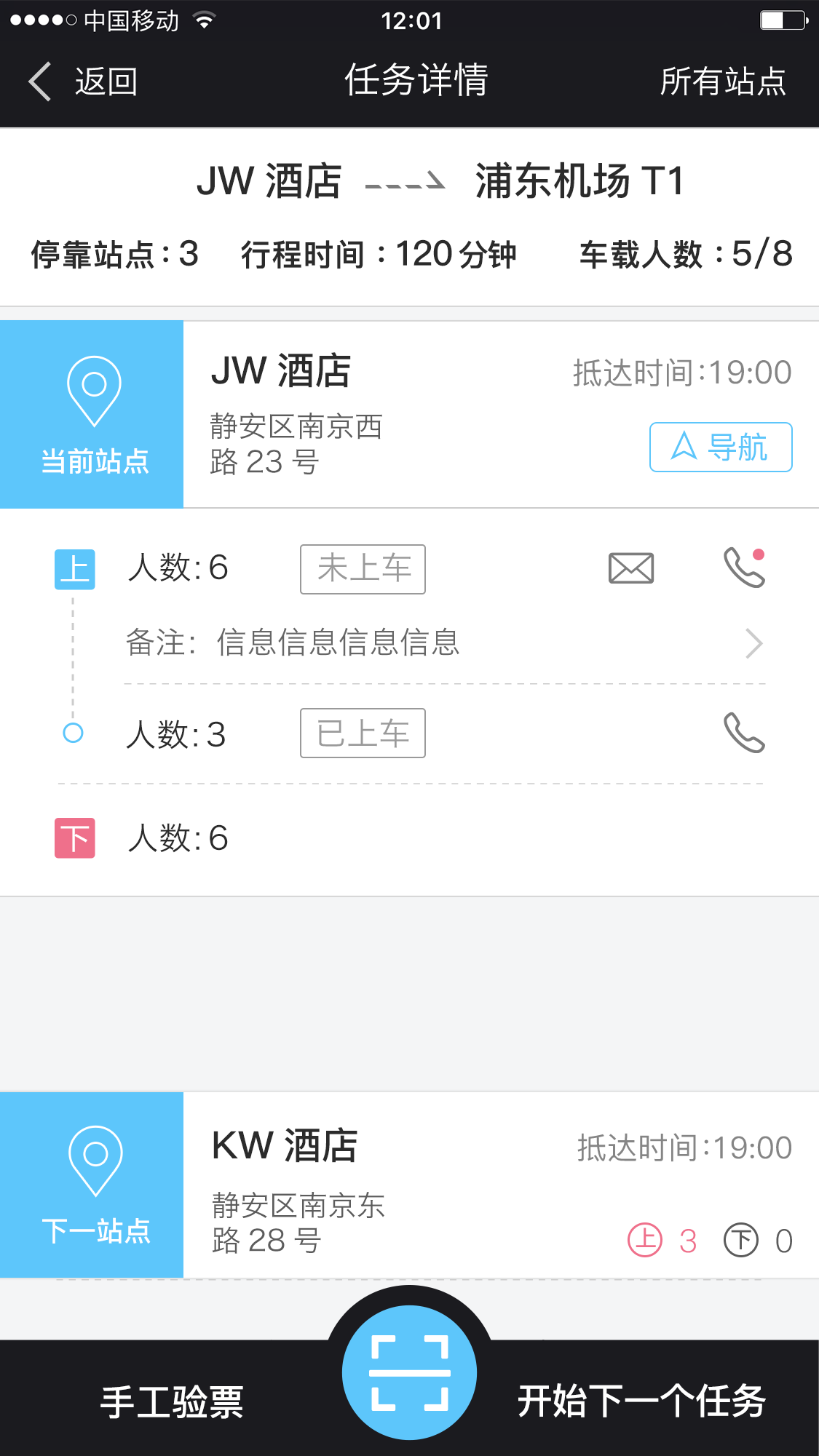The width and height of the screenshot is (819, 1456).
Task: Tap the blue 上 boarding badge
Action: [74, 568]
